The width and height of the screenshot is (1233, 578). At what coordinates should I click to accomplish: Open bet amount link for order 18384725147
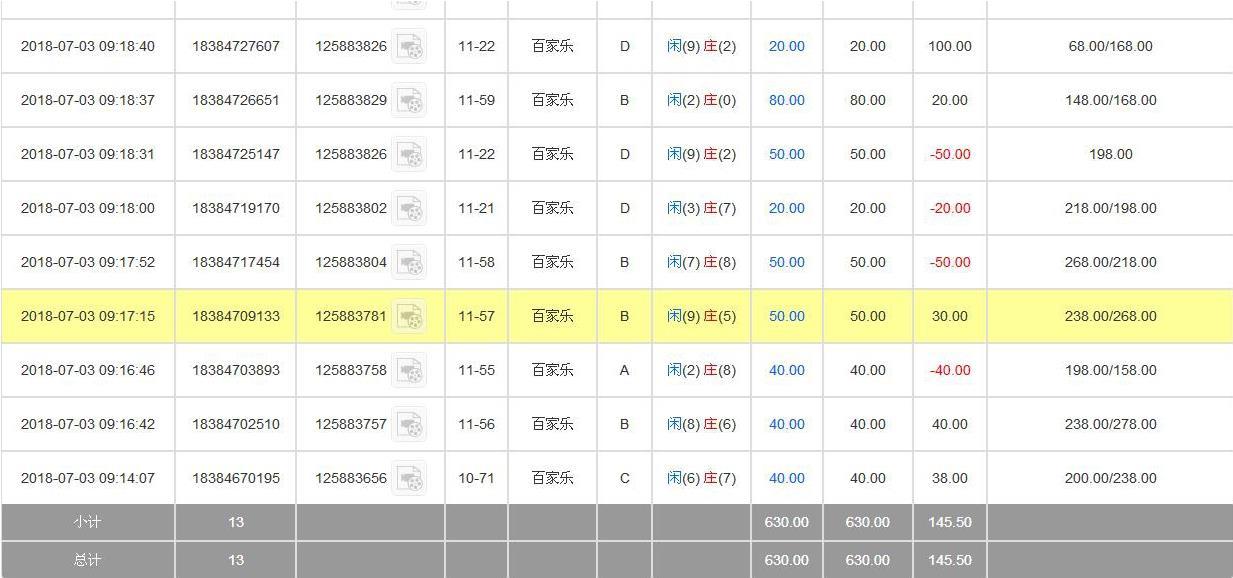coord(786,154)
